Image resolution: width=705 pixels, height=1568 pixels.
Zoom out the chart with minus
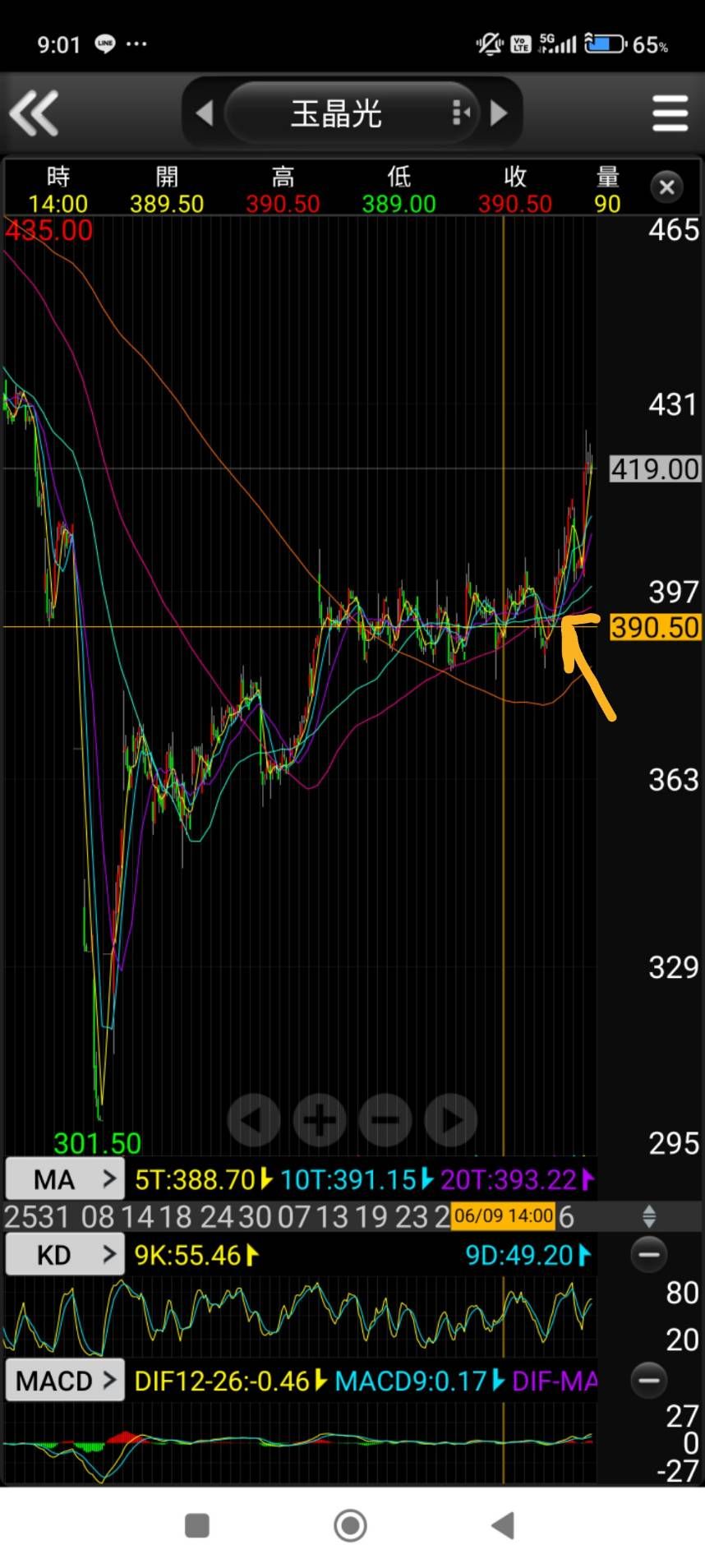coord(385,1120)
